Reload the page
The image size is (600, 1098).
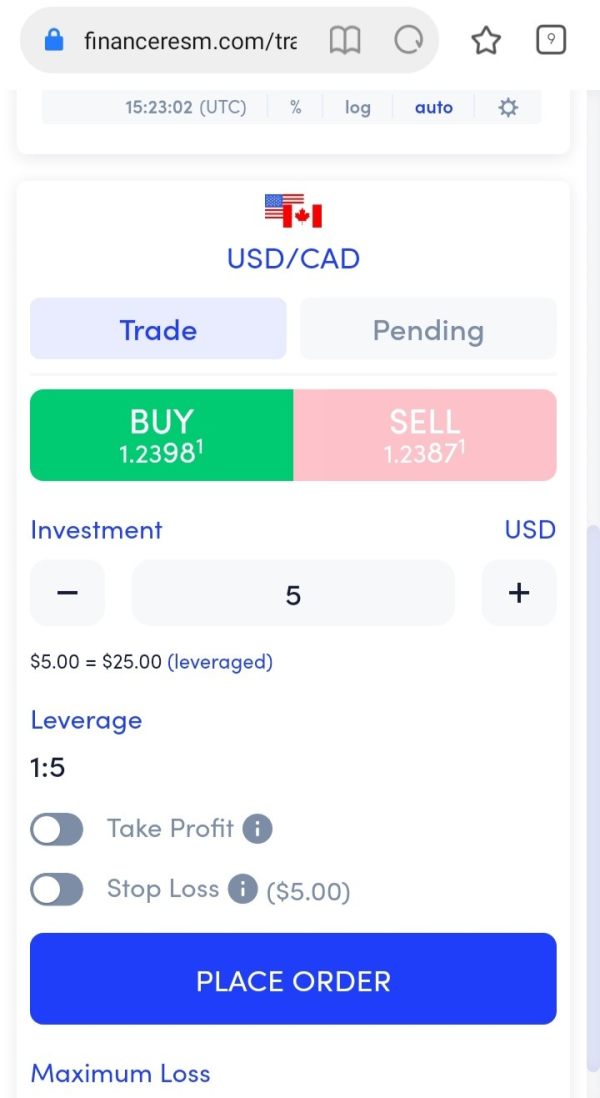408,41
